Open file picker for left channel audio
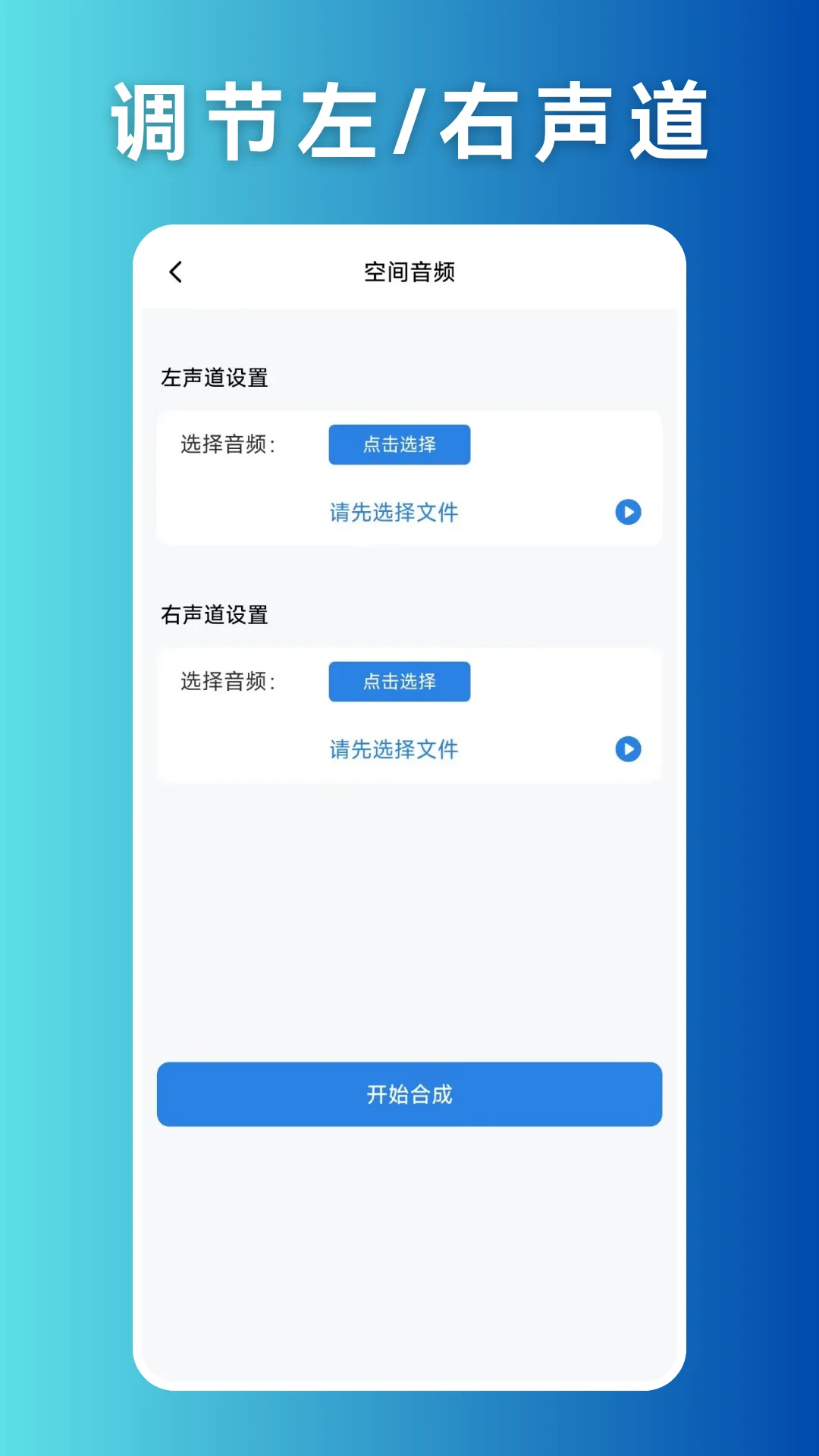Screen dimensions: 819x1456 click(399, 444)
